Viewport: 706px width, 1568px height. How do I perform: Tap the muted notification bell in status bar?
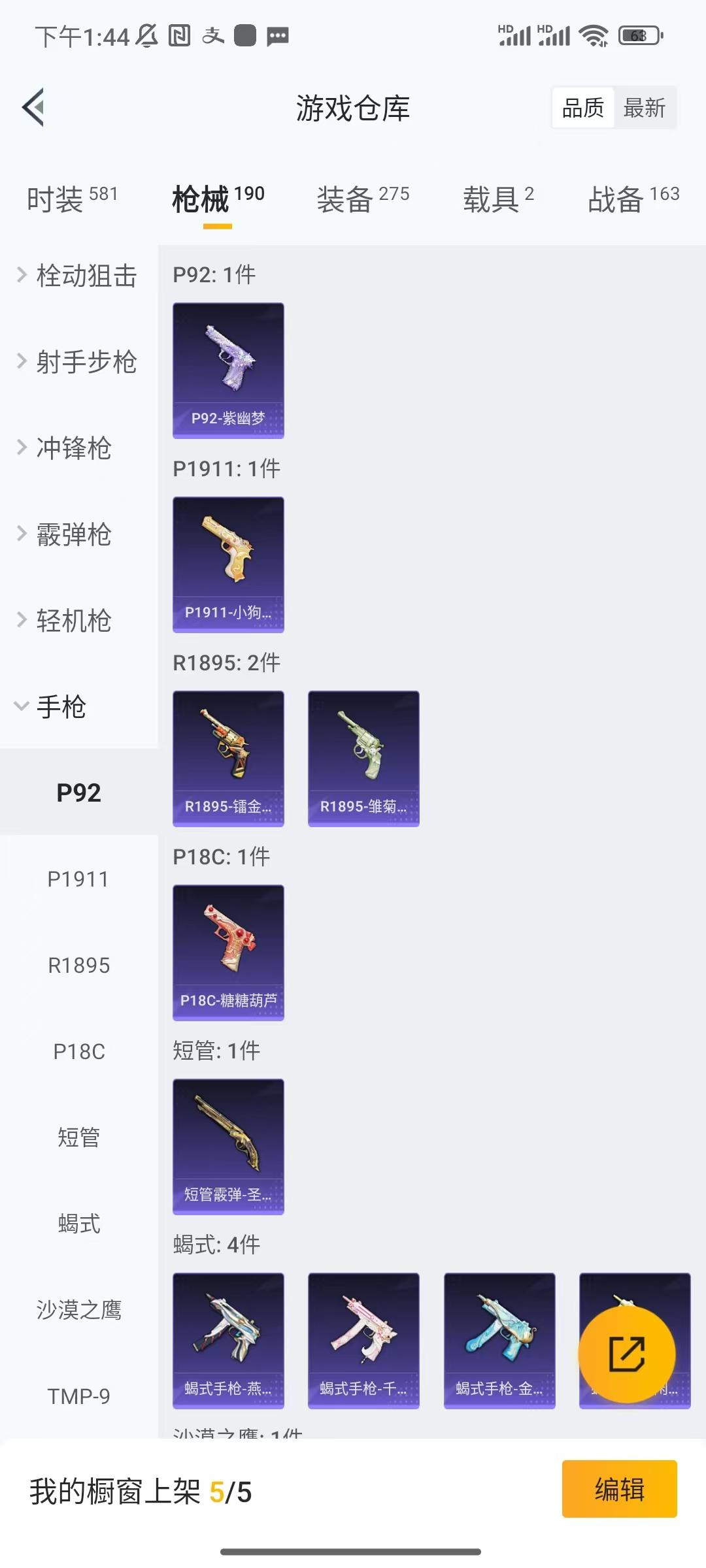tap(145, 37)
